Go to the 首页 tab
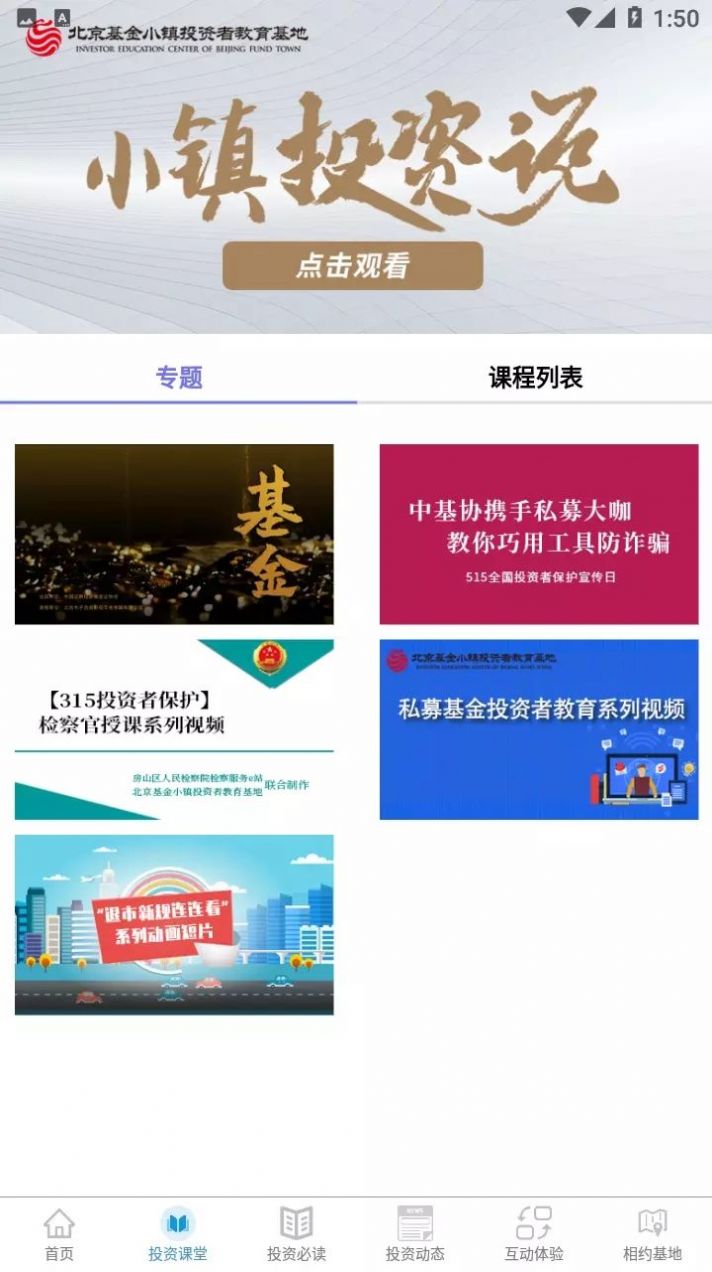Viewport: 712px width, 1272px height. pos(59,1234)
